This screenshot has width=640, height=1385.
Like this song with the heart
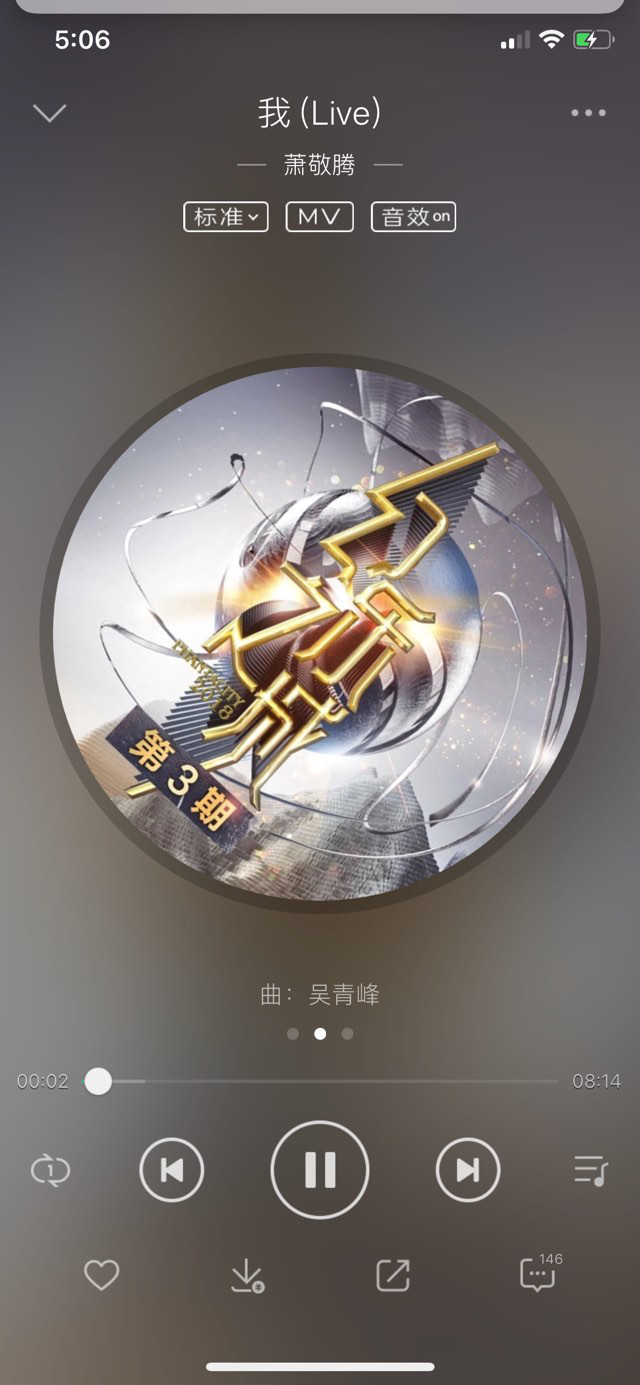pyautogui.click(x=101, y=1274)
